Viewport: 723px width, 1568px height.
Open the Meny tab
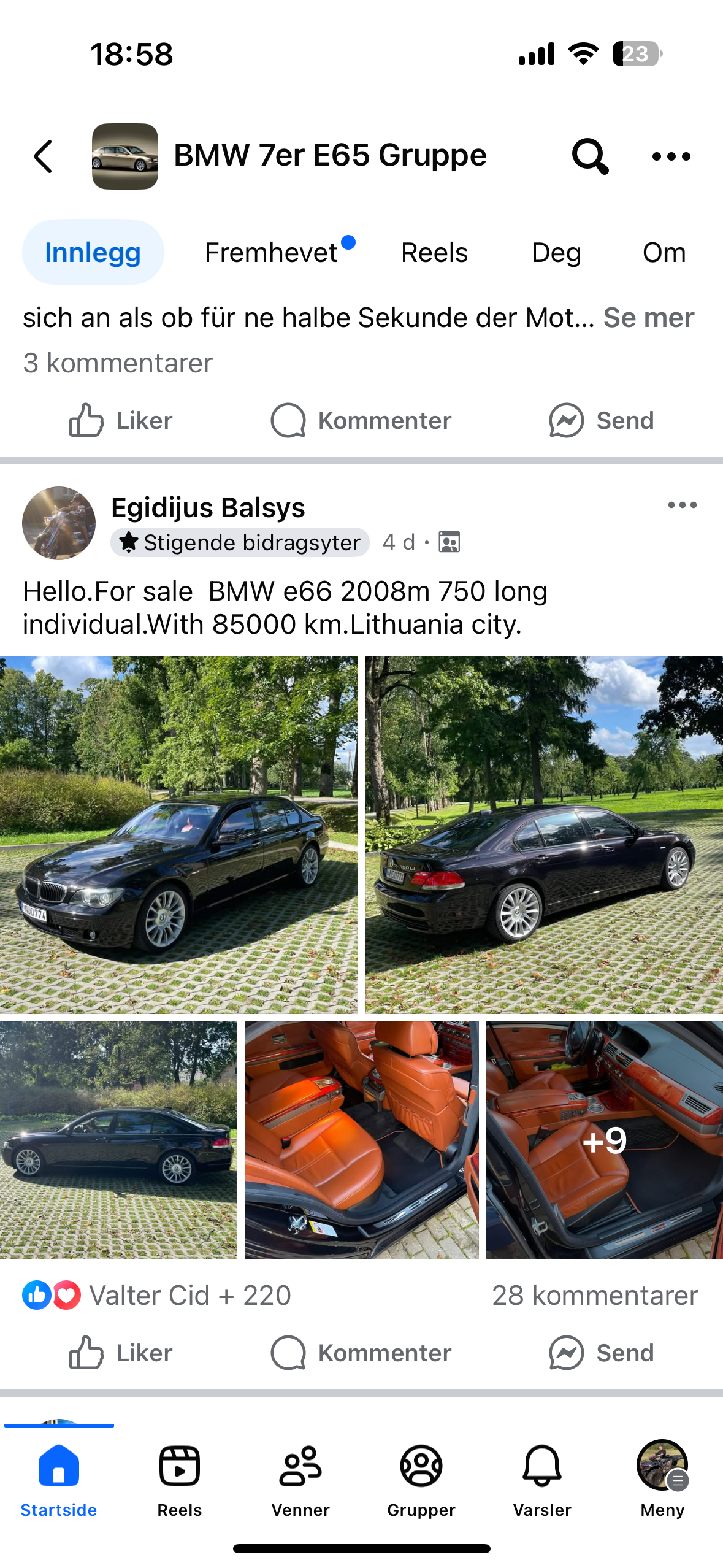[x=662, y=1478]
